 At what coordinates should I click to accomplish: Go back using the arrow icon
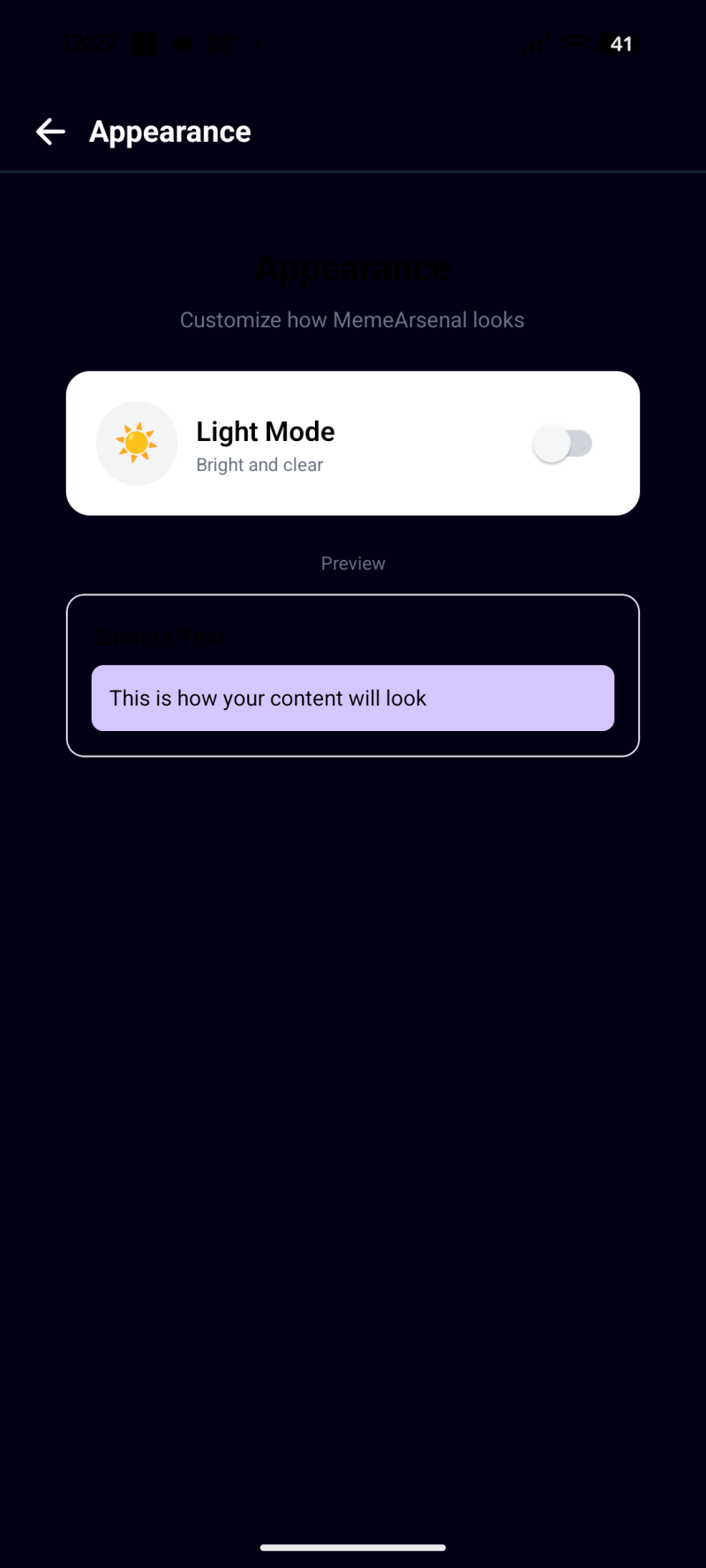[50, 132]
